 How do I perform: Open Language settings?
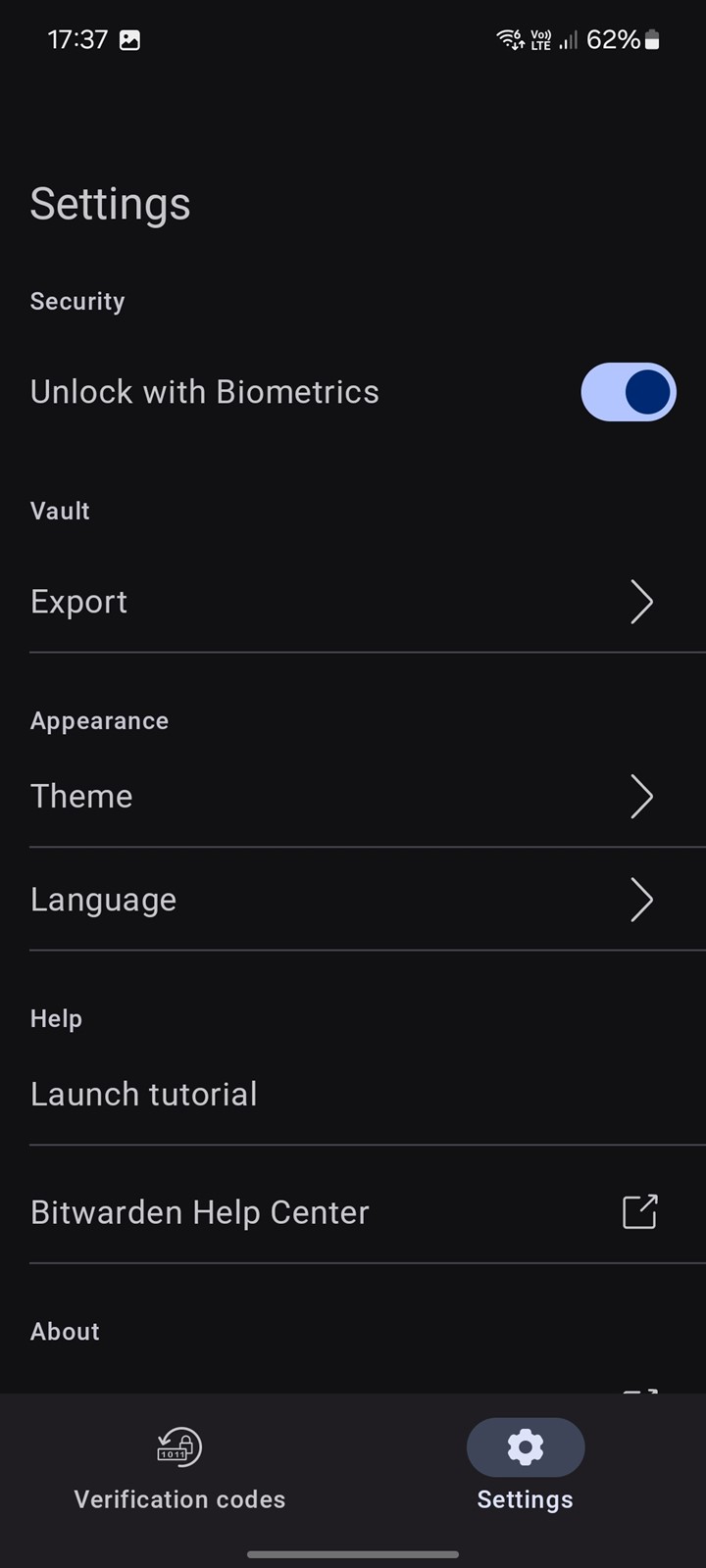pos(353,900)
